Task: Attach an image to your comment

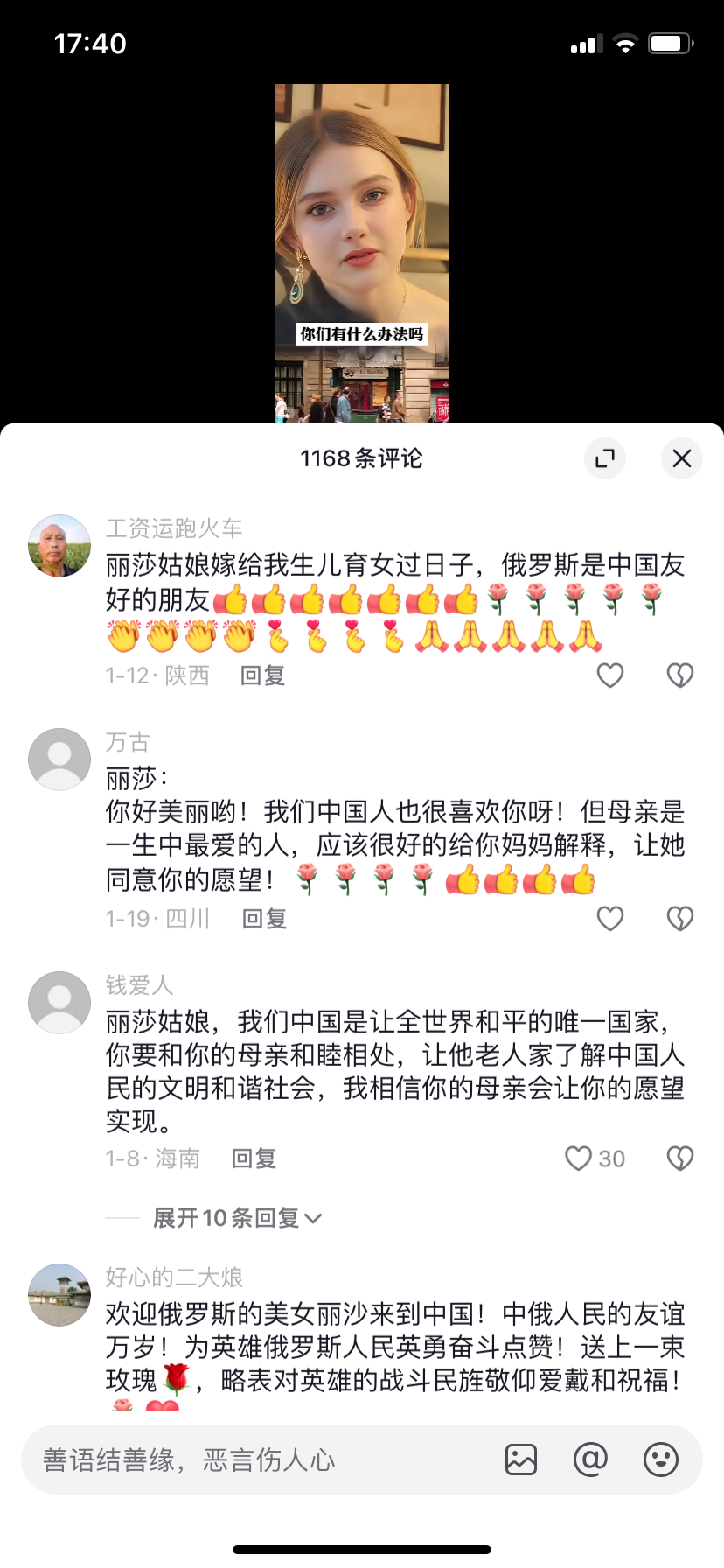Action: click(x=521, y=1459)
